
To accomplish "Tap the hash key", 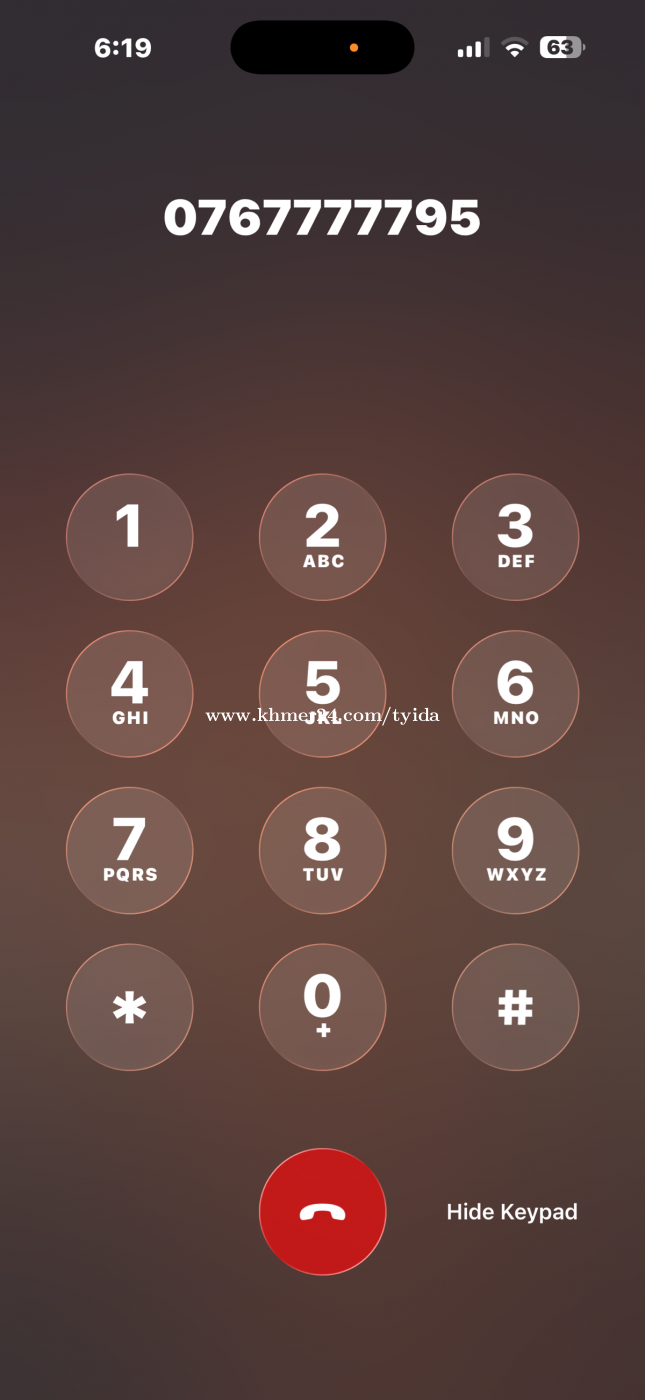I will (515, 1007).
